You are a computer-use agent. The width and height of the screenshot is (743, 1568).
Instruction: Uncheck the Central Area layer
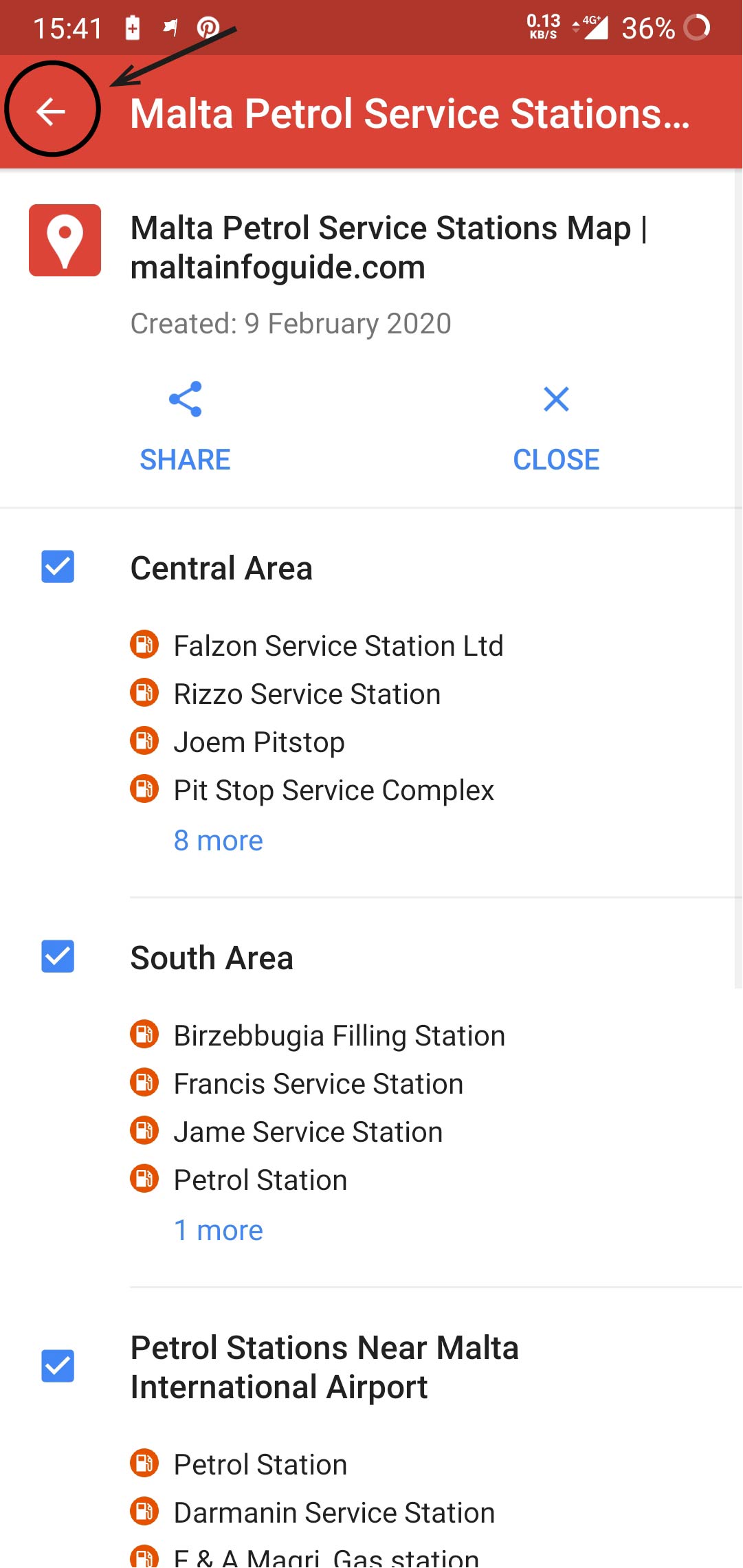coord(58,567)
